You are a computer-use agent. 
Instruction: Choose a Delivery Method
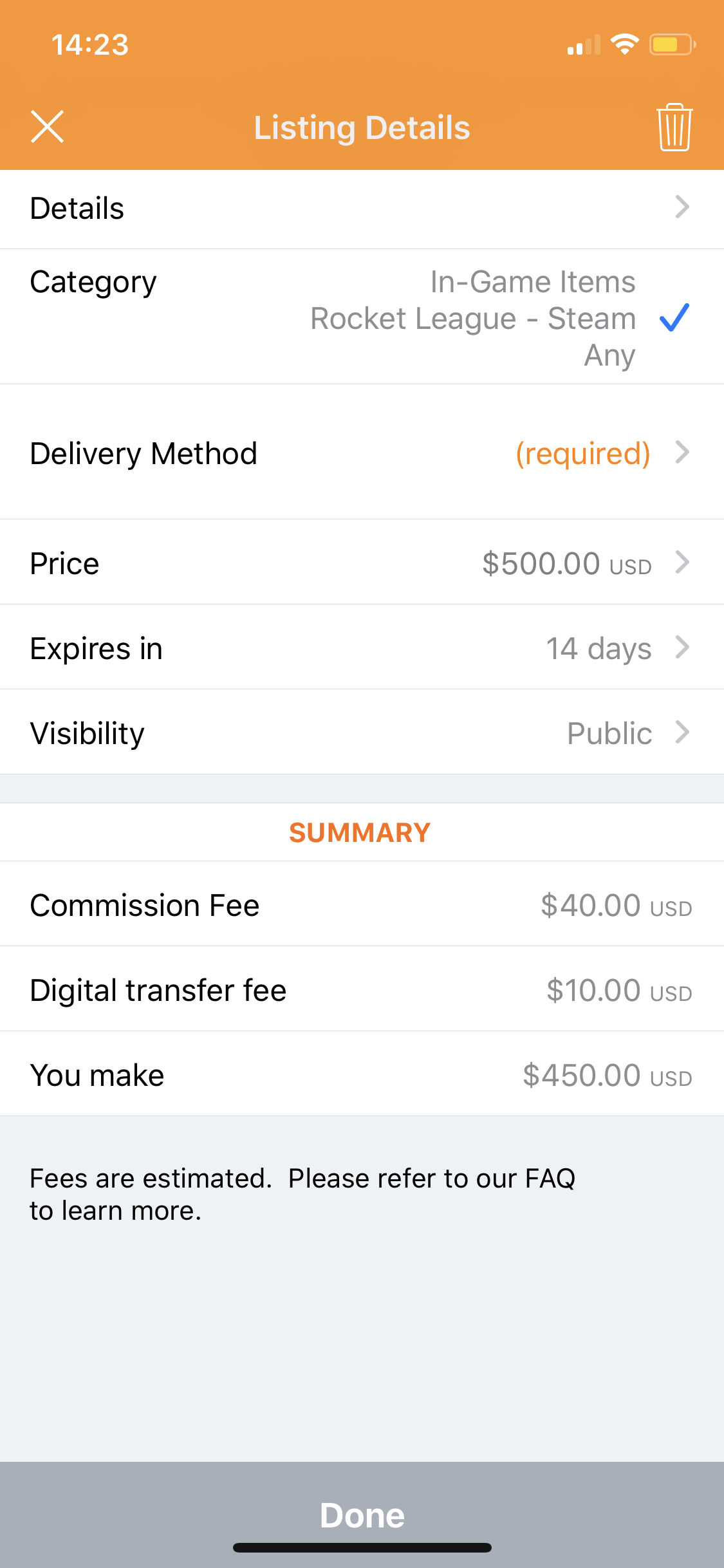coord(362,453)
